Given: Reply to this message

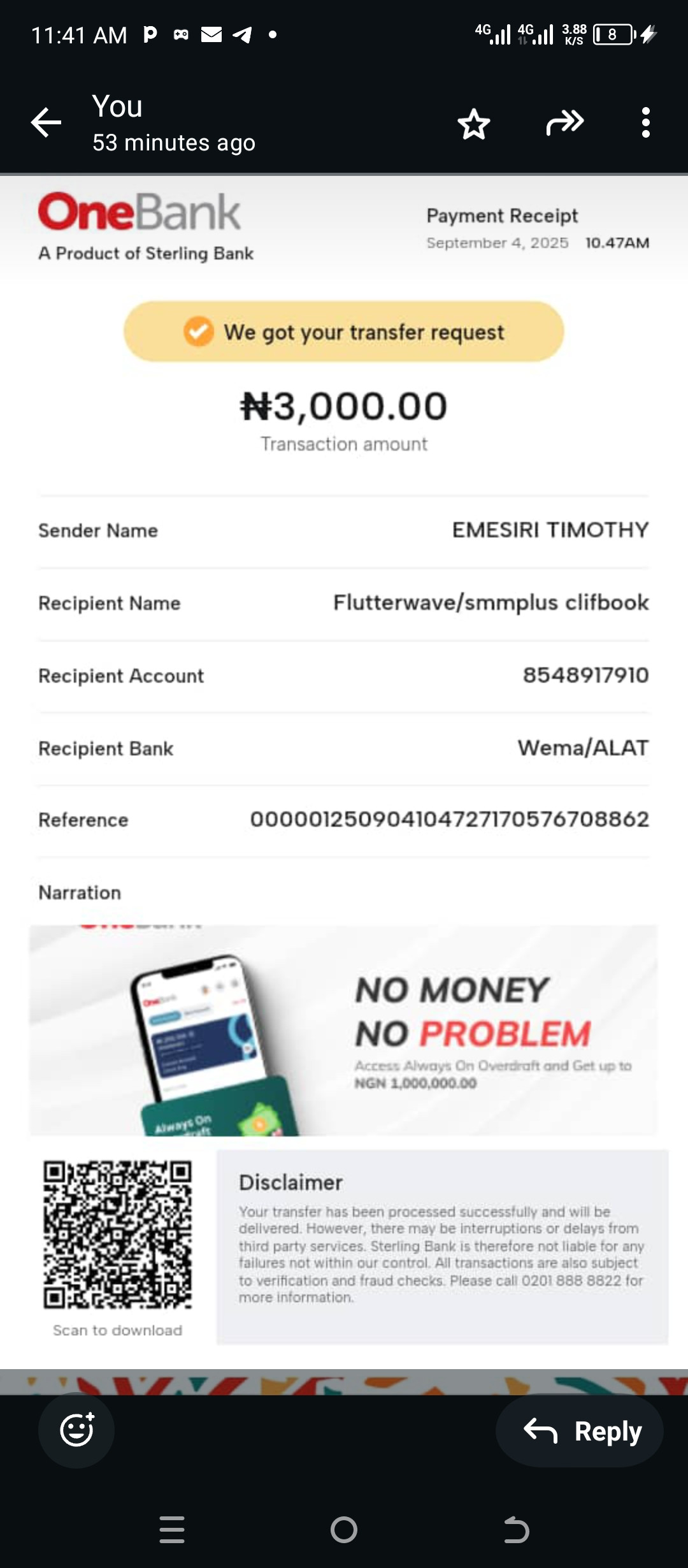Looking at the screenshot, I should pos(580,1431).
